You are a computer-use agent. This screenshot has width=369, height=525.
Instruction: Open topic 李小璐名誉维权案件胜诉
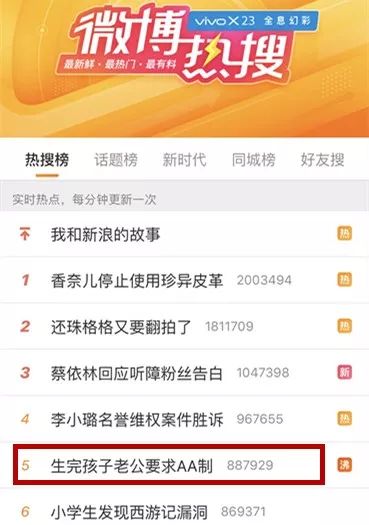click(x=184, y=419)
